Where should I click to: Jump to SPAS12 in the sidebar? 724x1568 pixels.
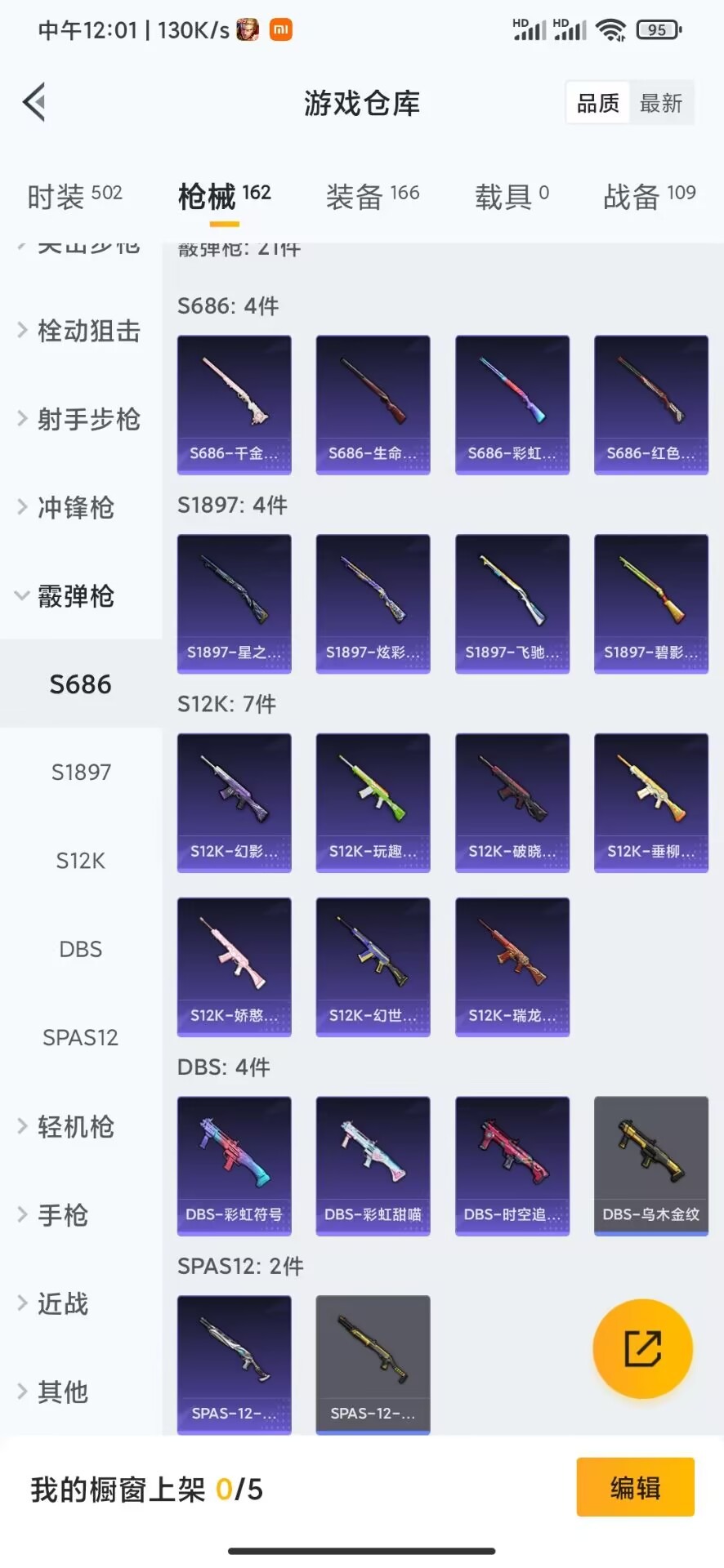[x=80, y=1037]
